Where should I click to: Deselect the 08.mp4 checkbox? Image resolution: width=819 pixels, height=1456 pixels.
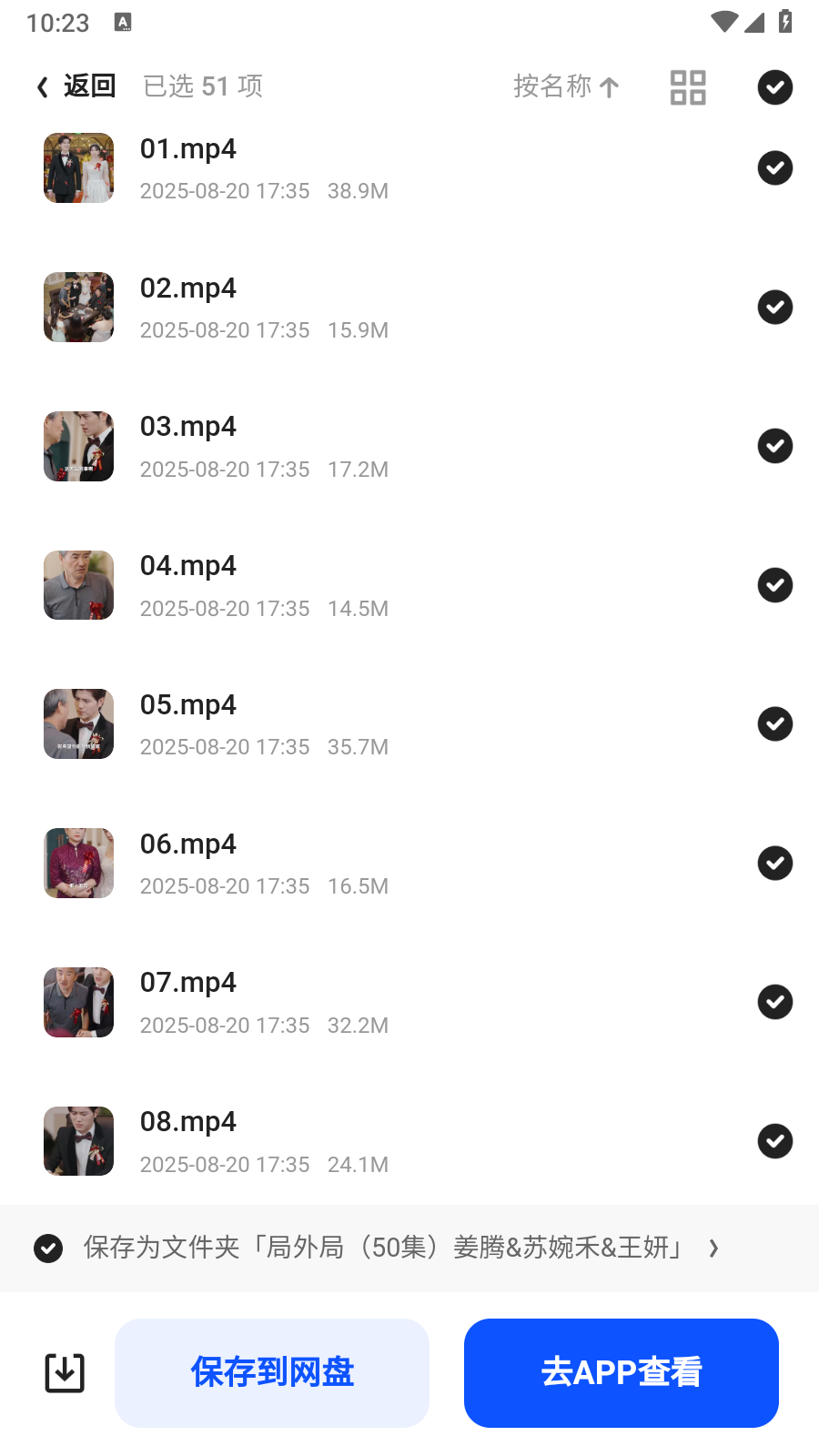click(774, 1141)
